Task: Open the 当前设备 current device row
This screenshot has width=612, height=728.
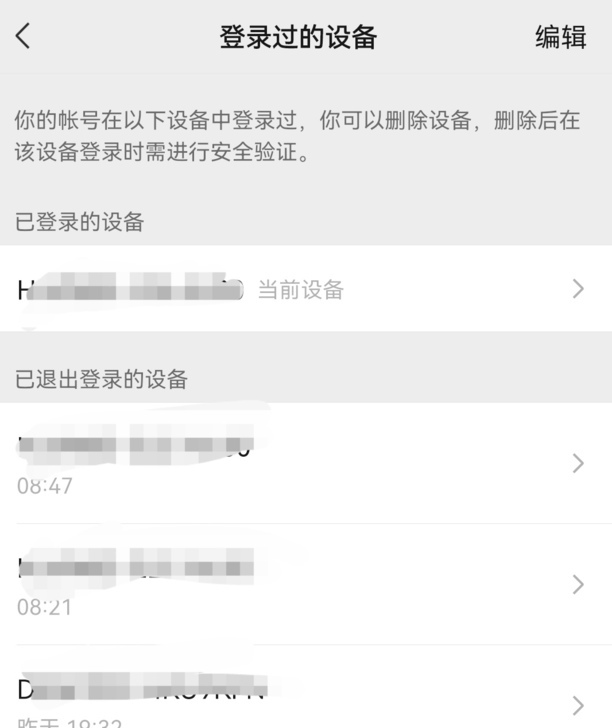Action: click(306, 290)
